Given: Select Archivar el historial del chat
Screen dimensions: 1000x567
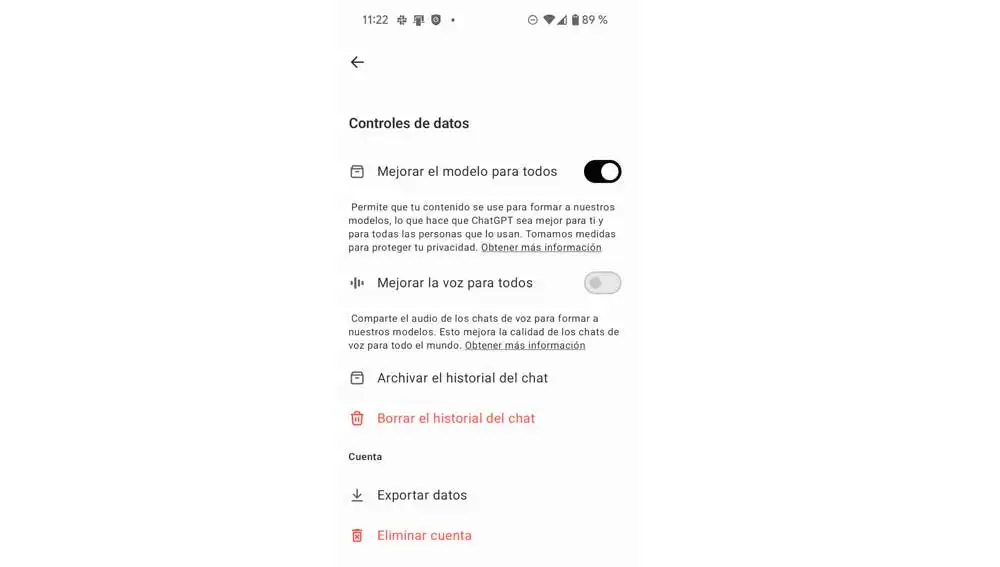Looking at the screenshot, I should tap(462, 378).
